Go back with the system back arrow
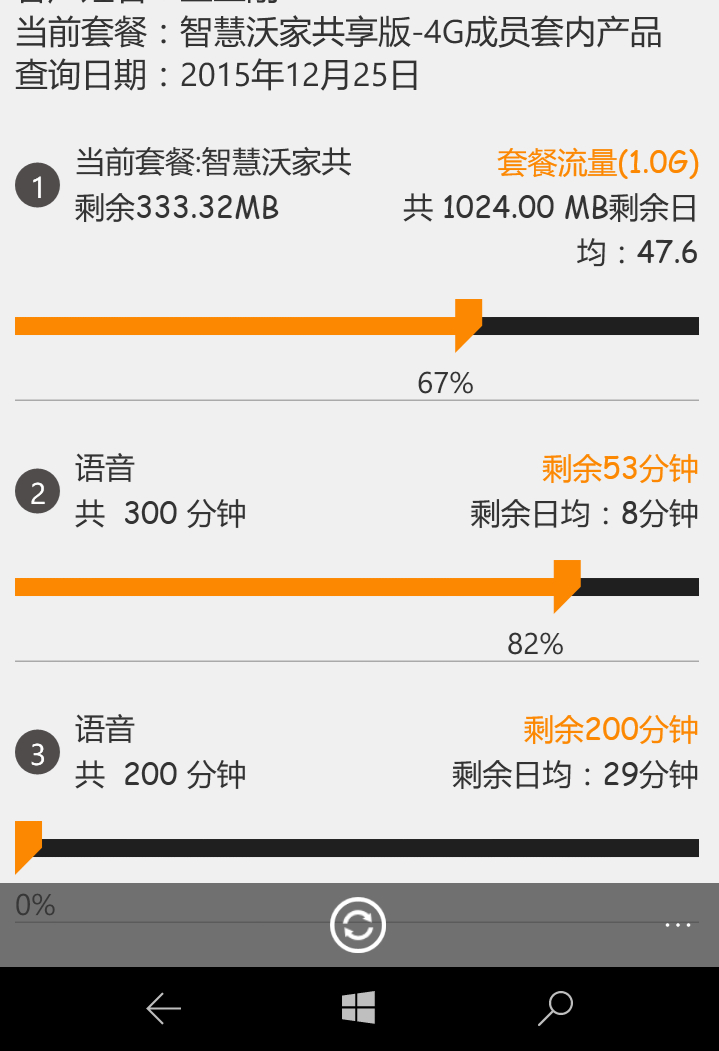The width and height of the screenshot is (719, 1051). click(164, 1008)
